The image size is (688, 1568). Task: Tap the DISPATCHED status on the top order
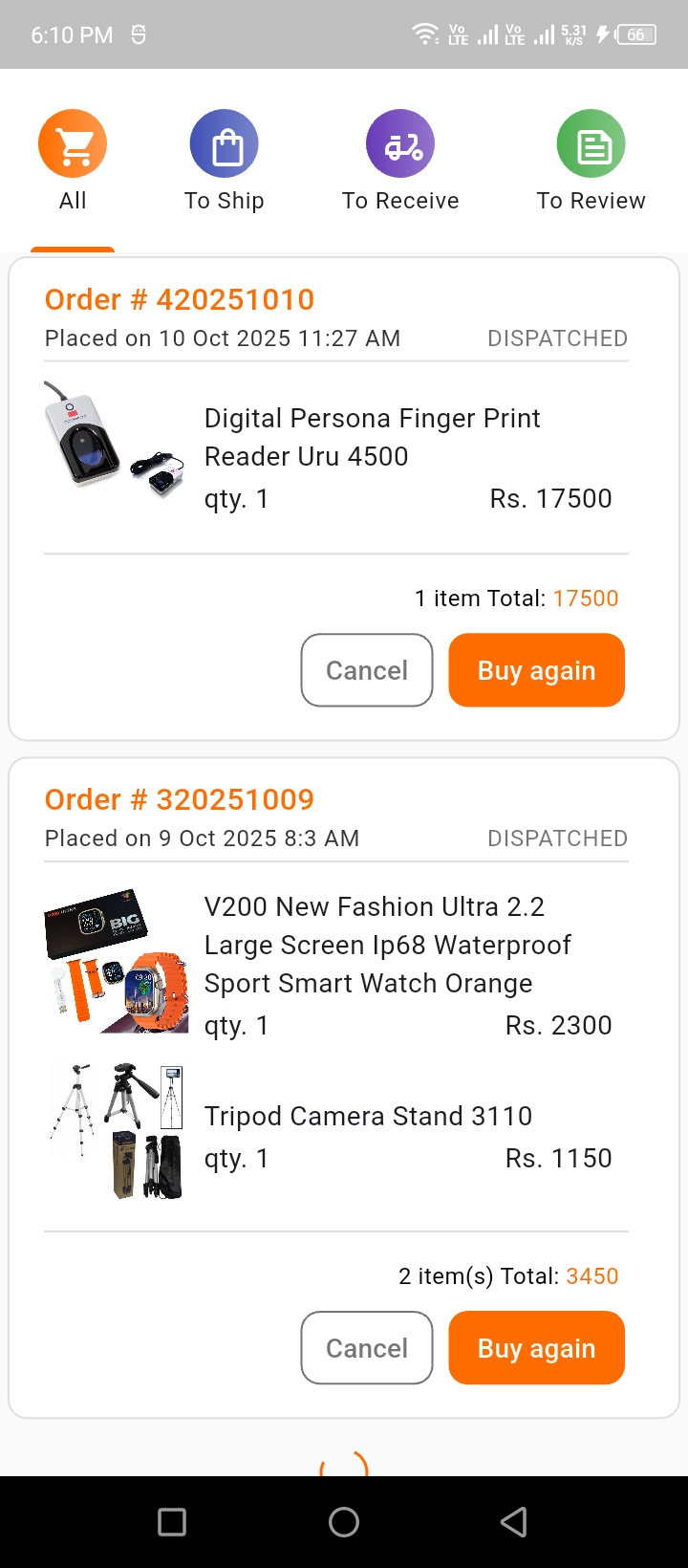557,338
